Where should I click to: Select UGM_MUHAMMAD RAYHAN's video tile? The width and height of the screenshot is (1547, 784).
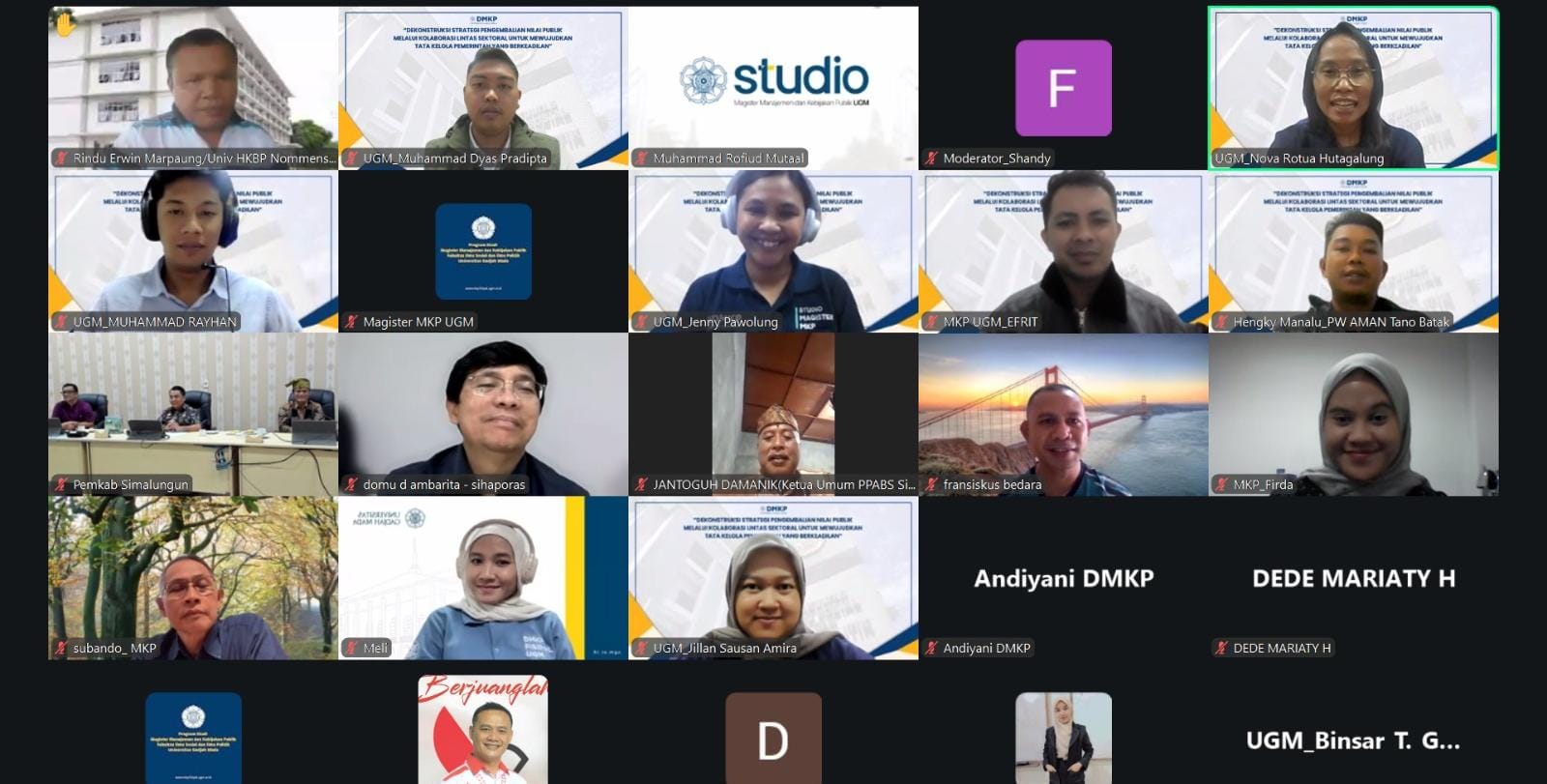193,251
